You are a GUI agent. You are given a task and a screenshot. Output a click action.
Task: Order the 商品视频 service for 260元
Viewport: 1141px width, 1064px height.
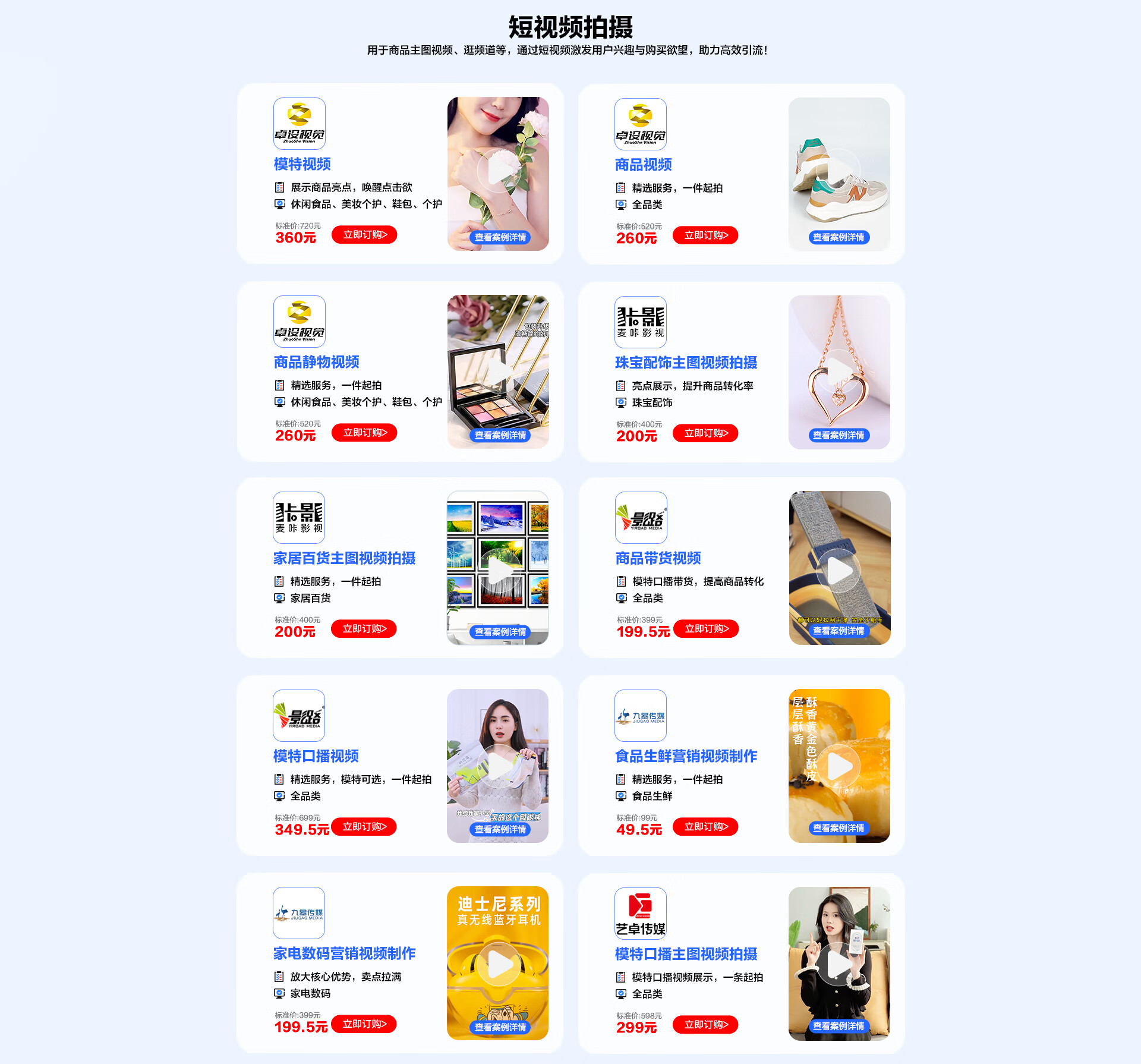point(705,235)
